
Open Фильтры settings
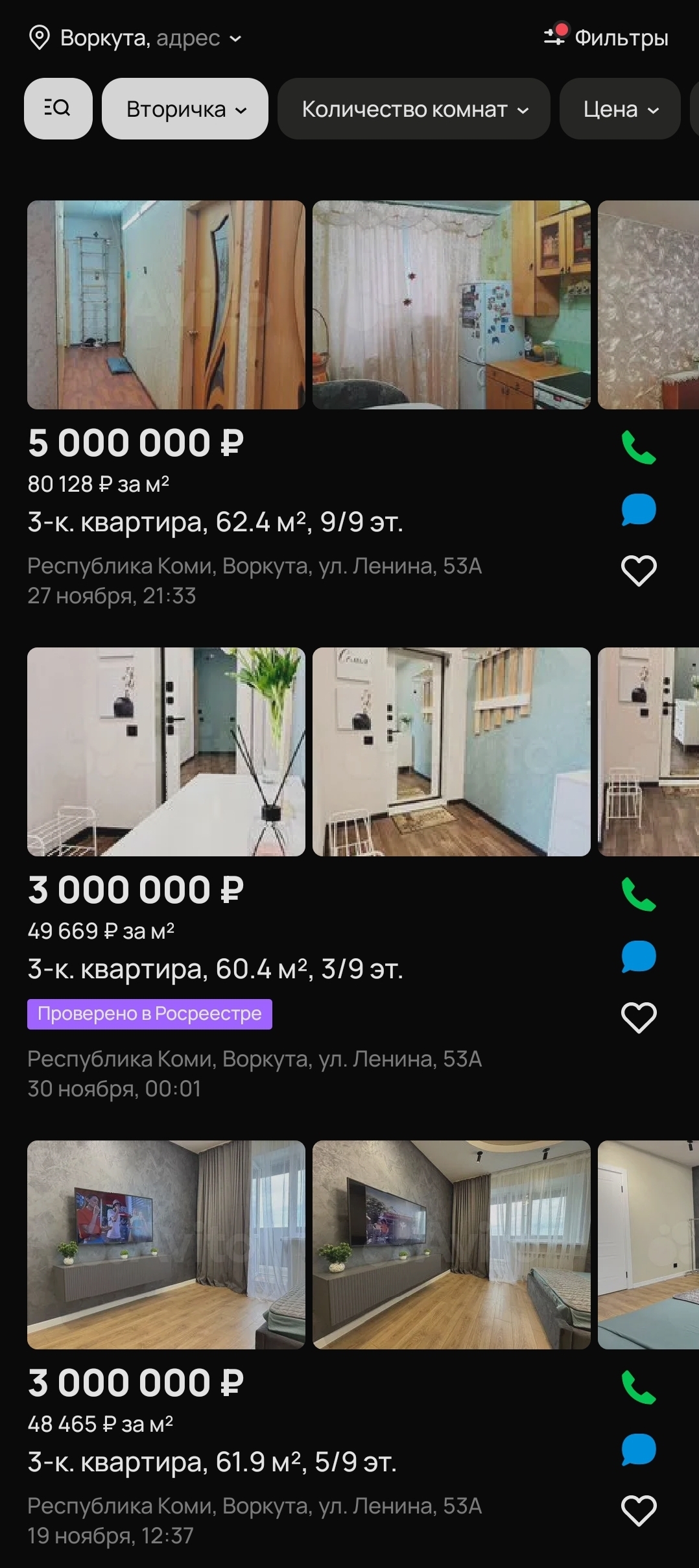click(606, 38)
